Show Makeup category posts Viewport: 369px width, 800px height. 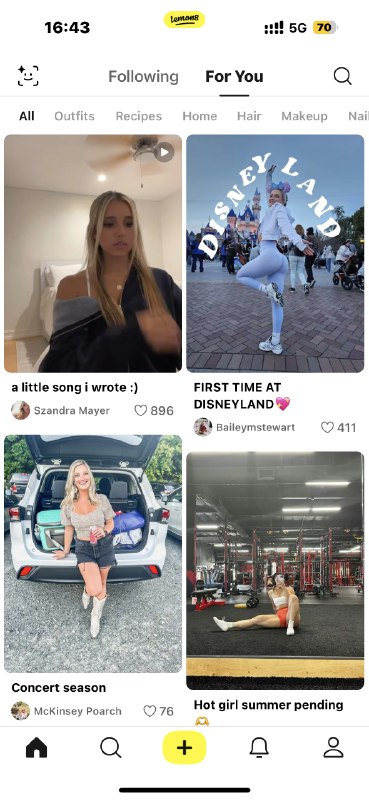click(304, 116)
